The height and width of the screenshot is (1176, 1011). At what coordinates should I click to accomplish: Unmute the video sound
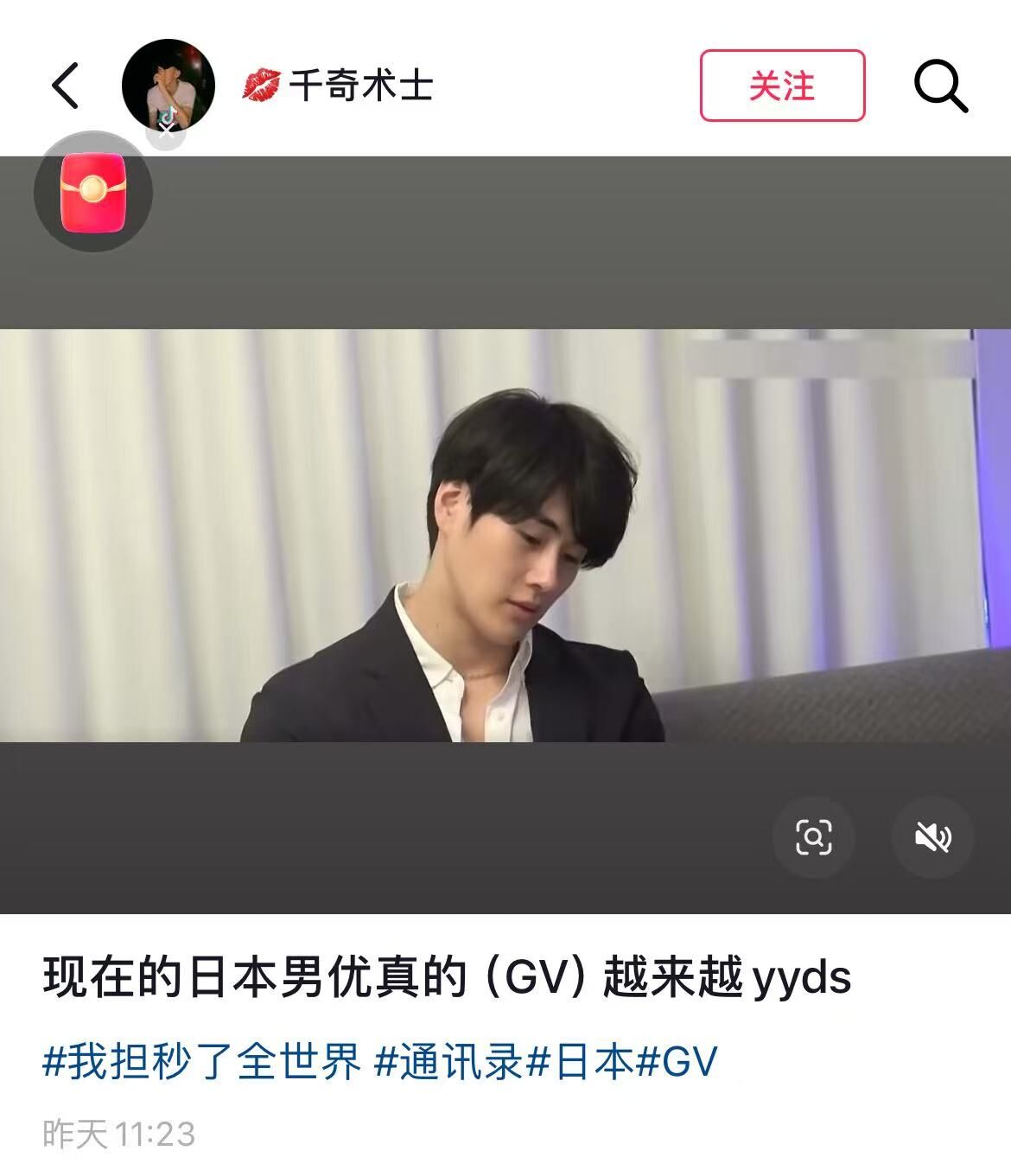932,836
